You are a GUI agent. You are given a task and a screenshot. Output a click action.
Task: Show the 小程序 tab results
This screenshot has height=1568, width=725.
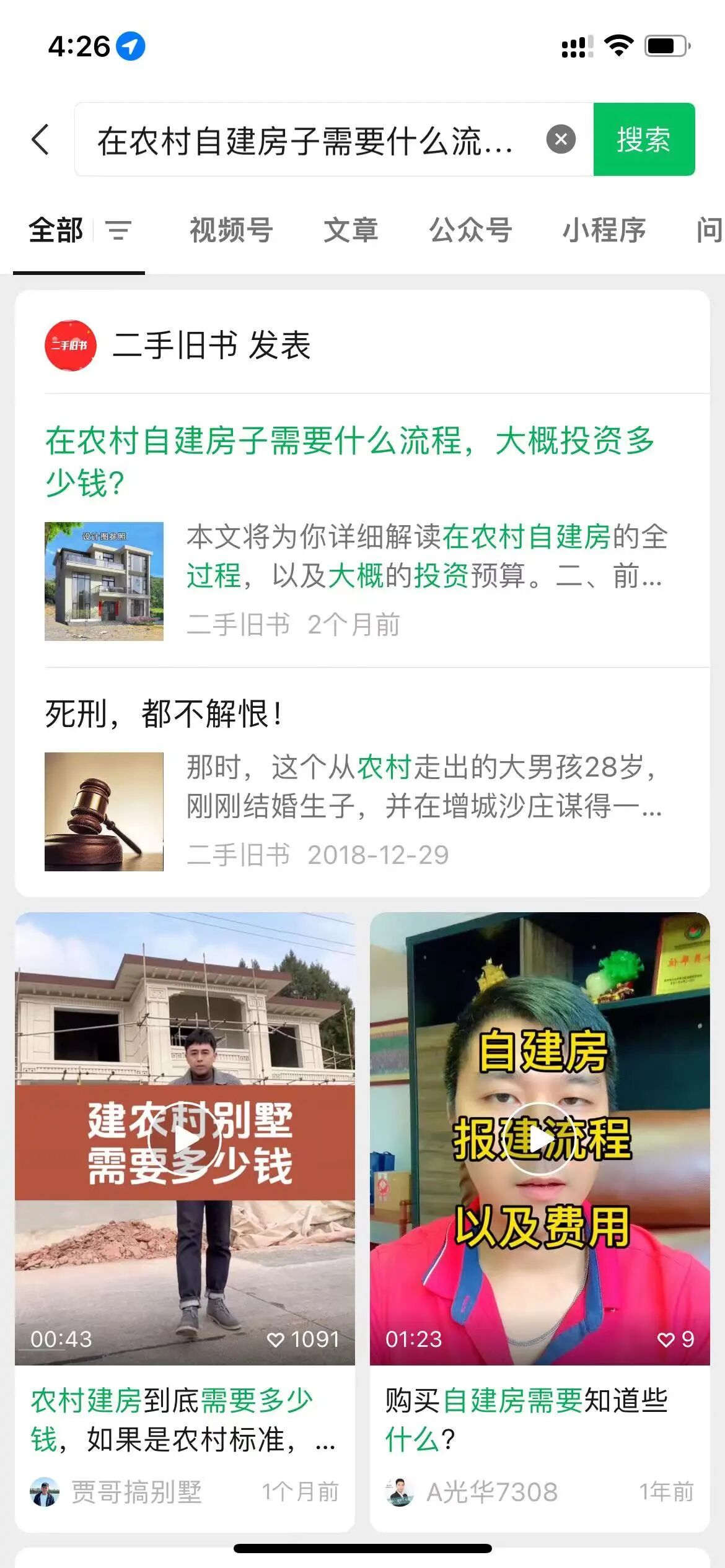604,230
